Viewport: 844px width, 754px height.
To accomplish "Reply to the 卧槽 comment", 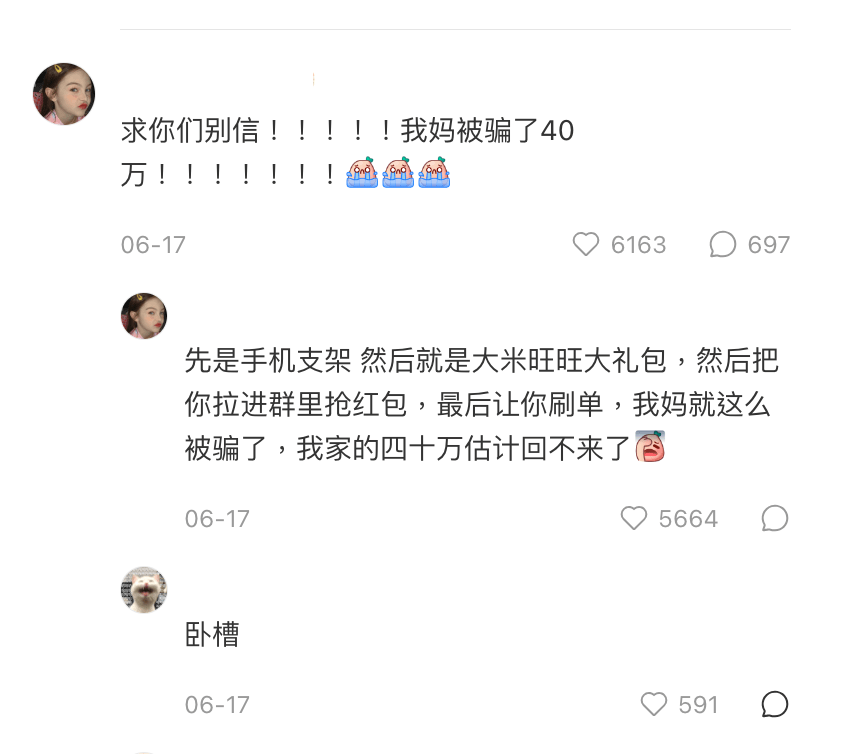I will coord(775,704).
